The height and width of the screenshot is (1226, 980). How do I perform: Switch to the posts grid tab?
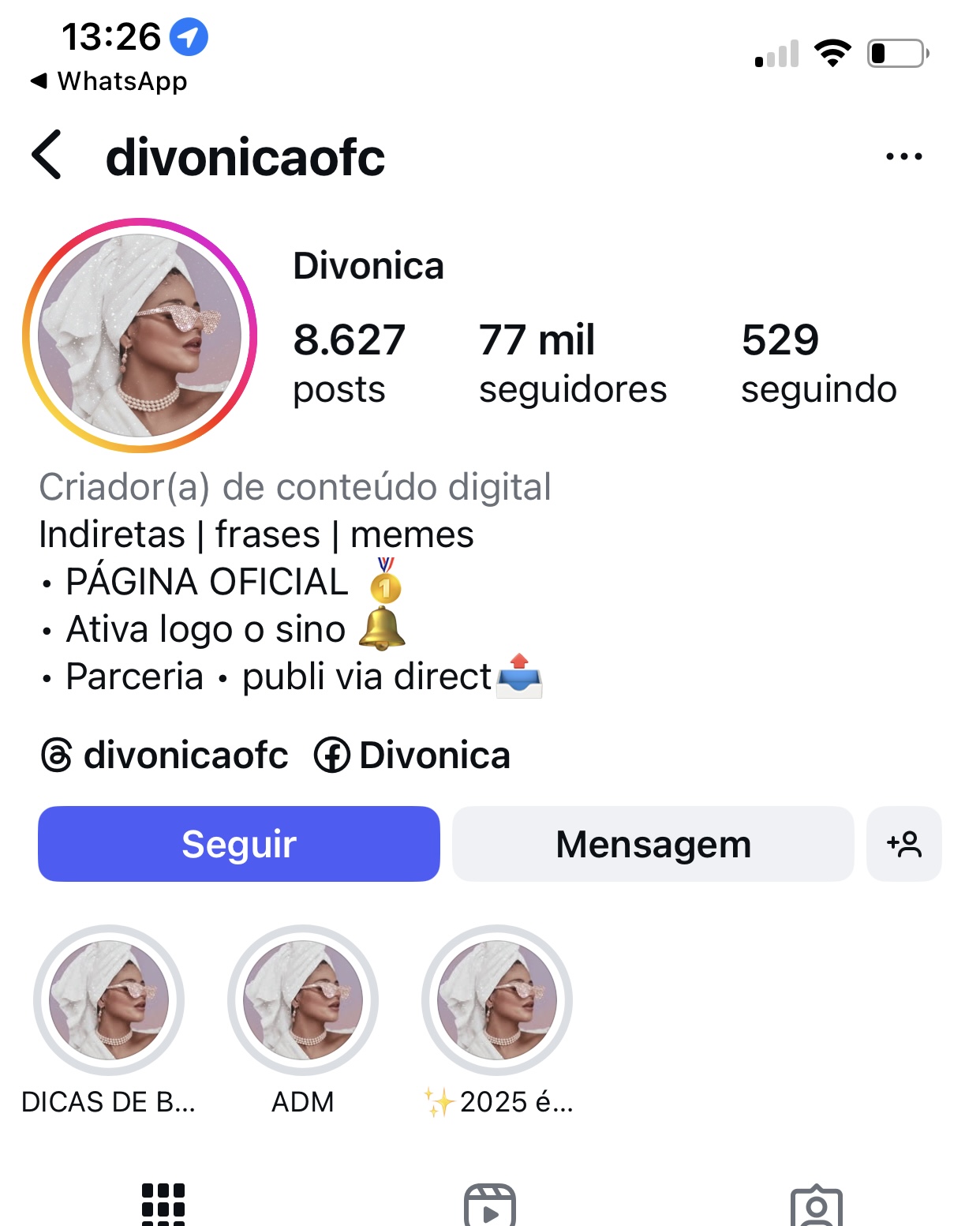(163, 1204)
